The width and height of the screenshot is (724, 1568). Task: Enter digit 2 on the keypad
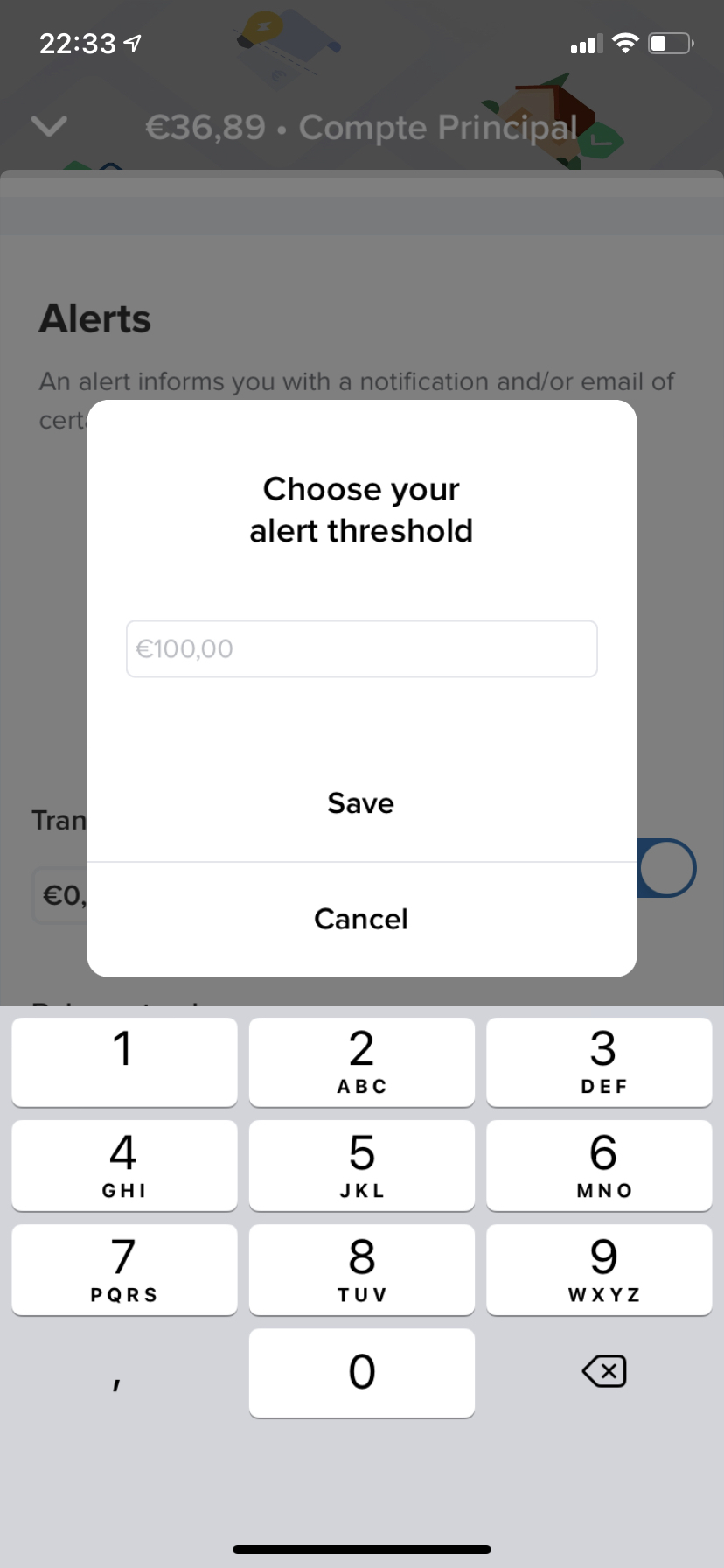pyautogui.click(x=362, y=1061)
